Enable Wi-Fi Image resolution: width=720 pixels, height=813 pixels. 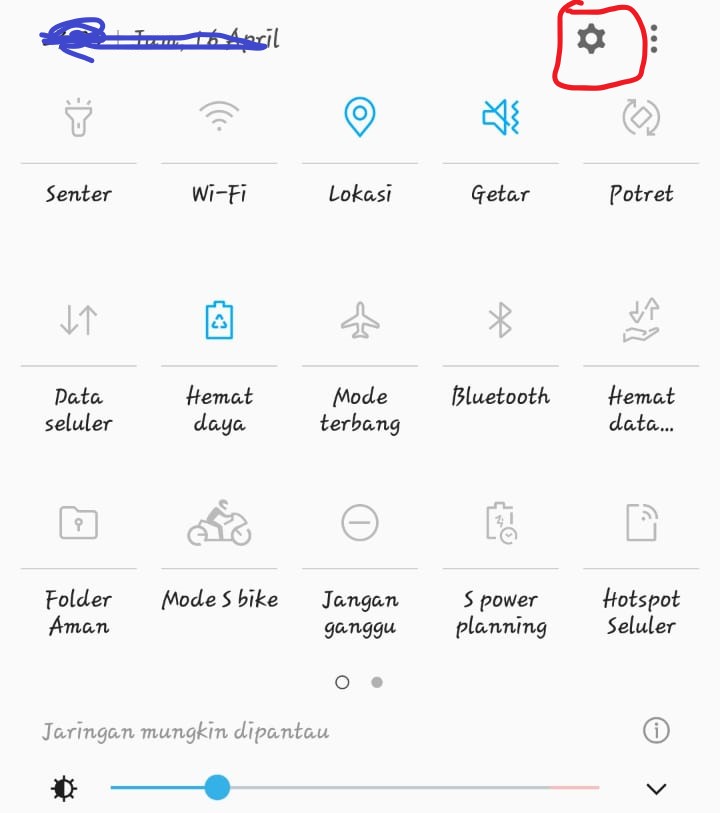click(x=219, y=119)
